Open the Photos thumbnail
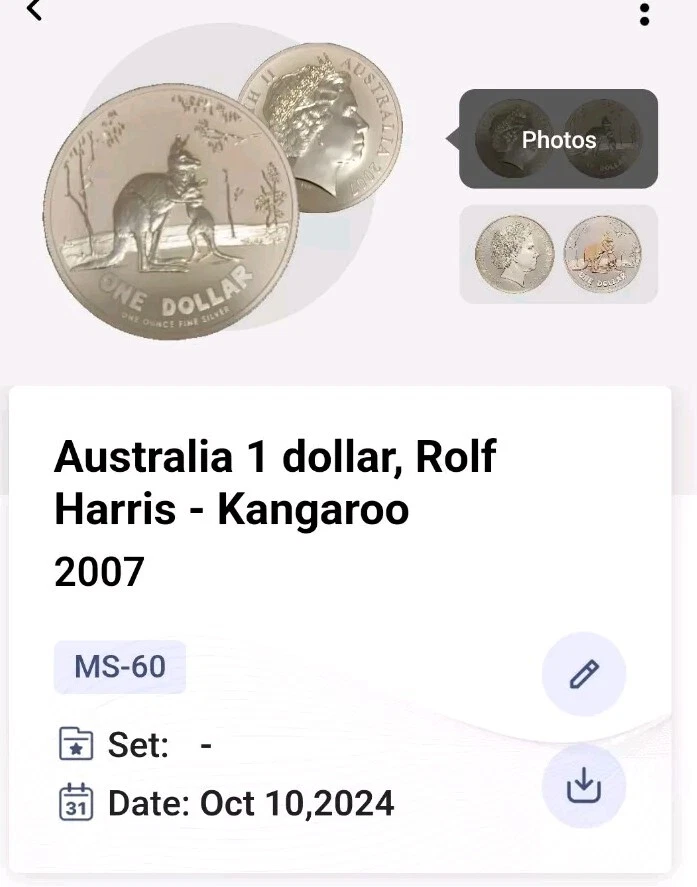The width and height of the screenshot is (697, 887). pyautogui.click(x=558, y=139)
